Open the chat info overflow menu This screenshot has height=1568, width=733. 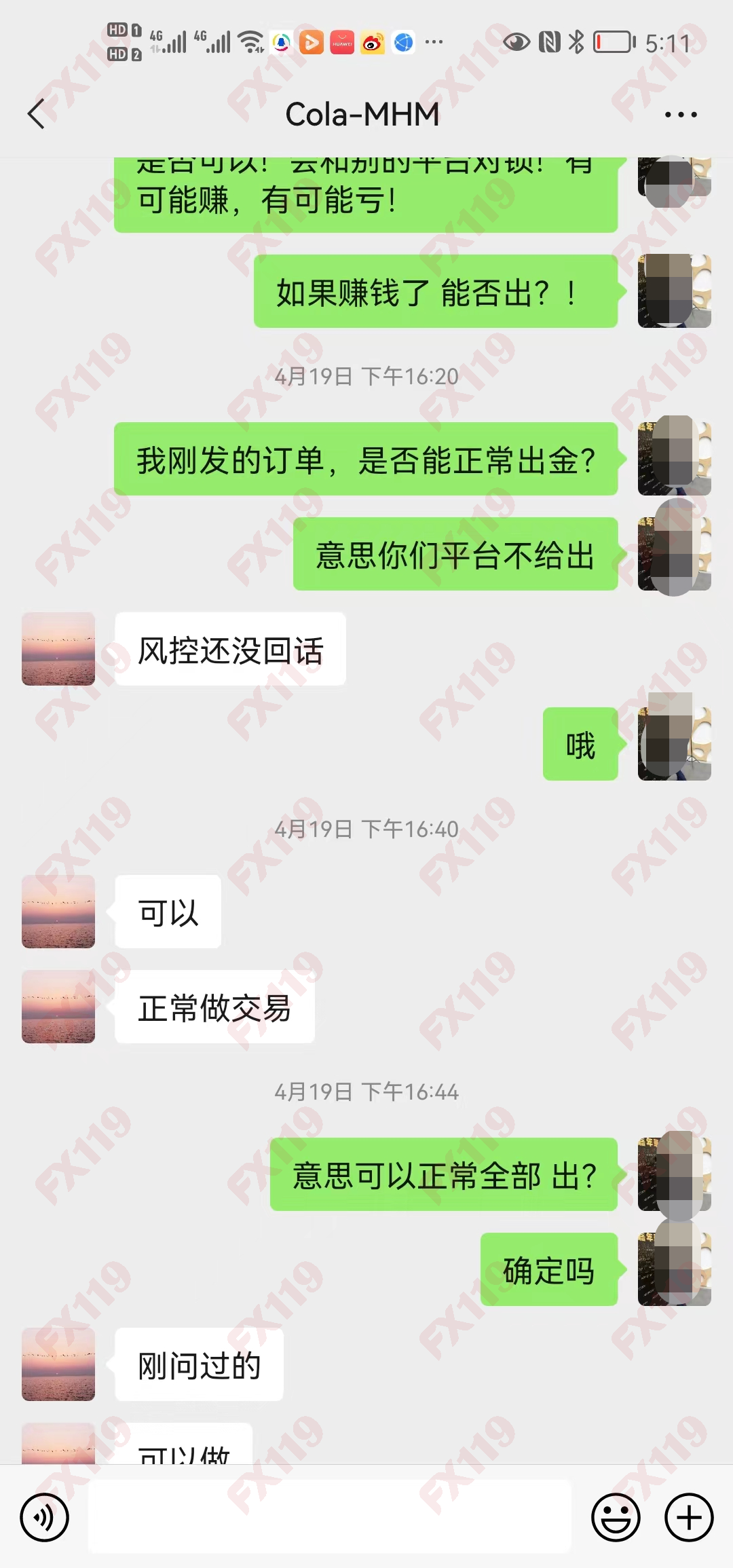tap(681, 115)
